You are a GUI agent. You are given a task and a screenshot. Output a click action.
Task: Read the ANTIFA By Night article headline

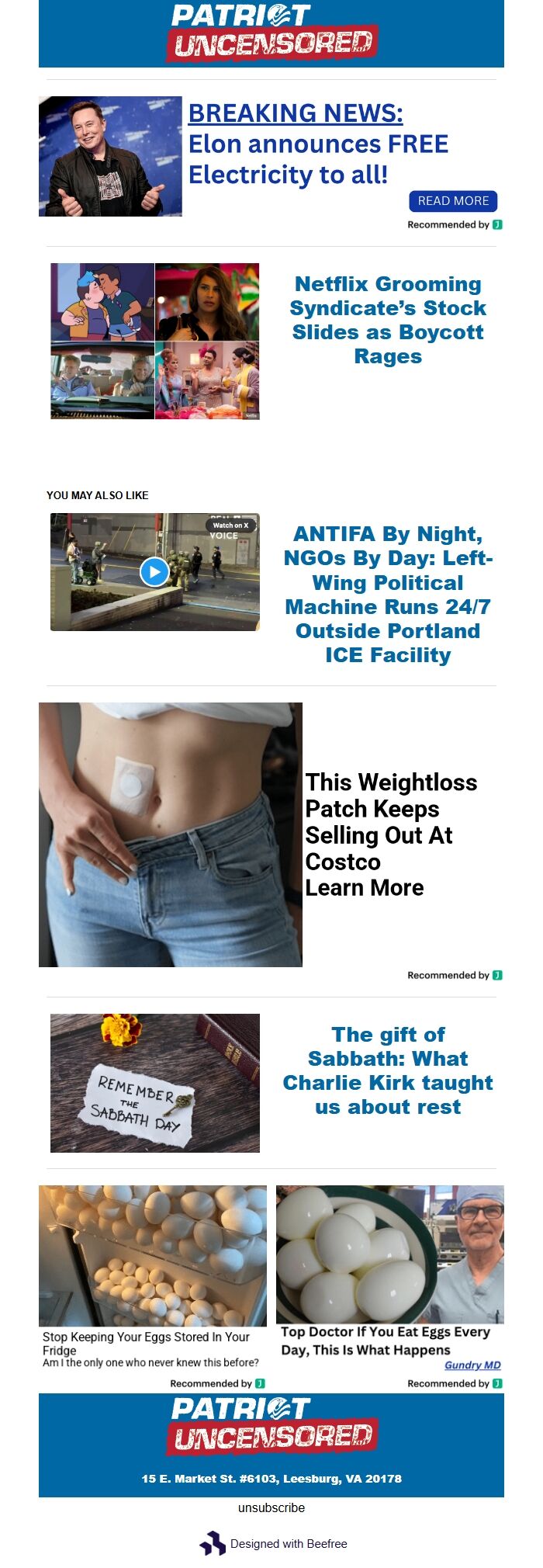coord(388,594)
